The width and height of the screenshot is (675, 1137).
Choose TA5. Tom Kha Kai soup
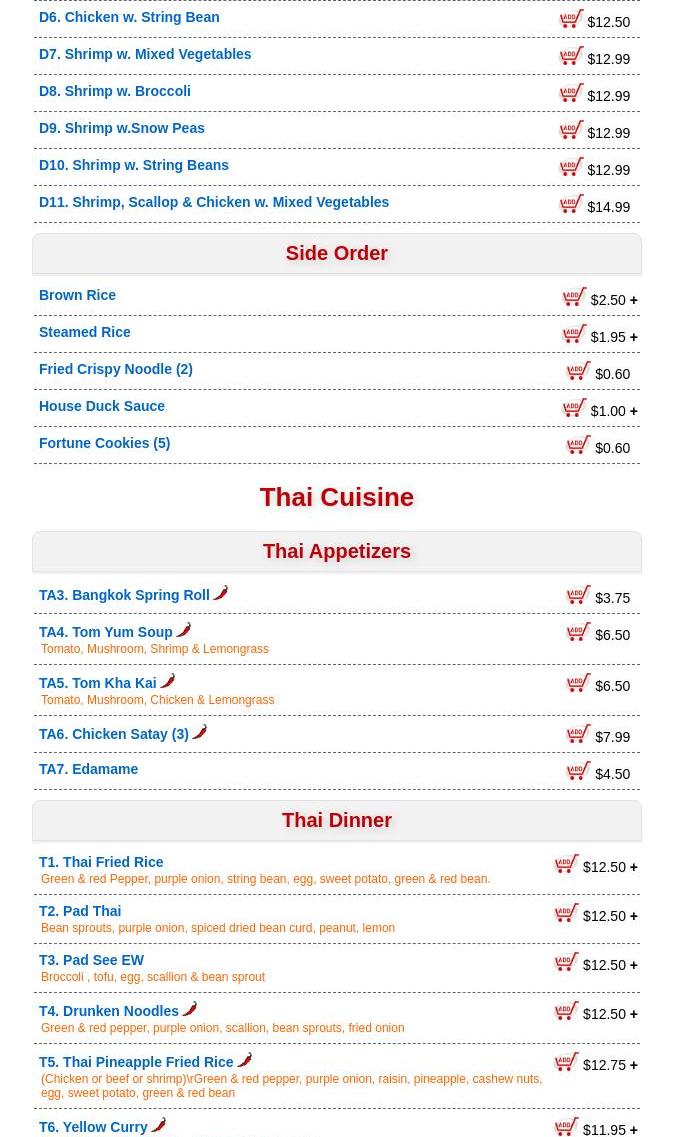pos(98,683)
